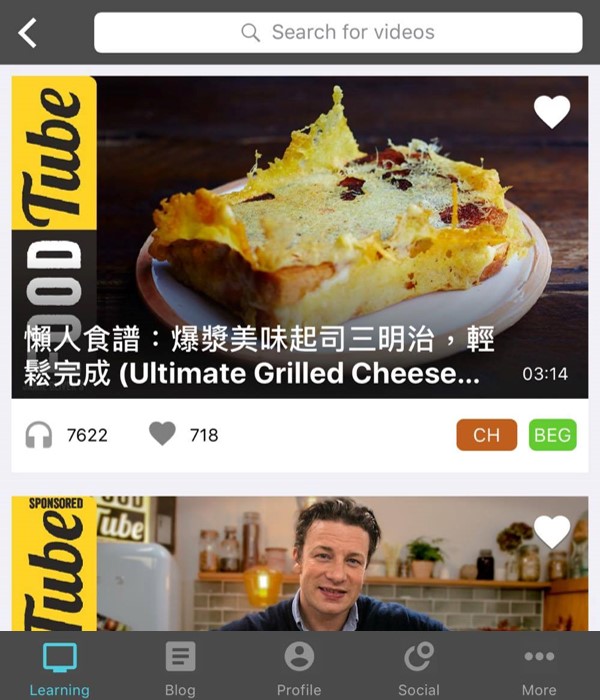Select the BEG level tag
The height and width of the screenshot is (700, 600).
[552, 435]
